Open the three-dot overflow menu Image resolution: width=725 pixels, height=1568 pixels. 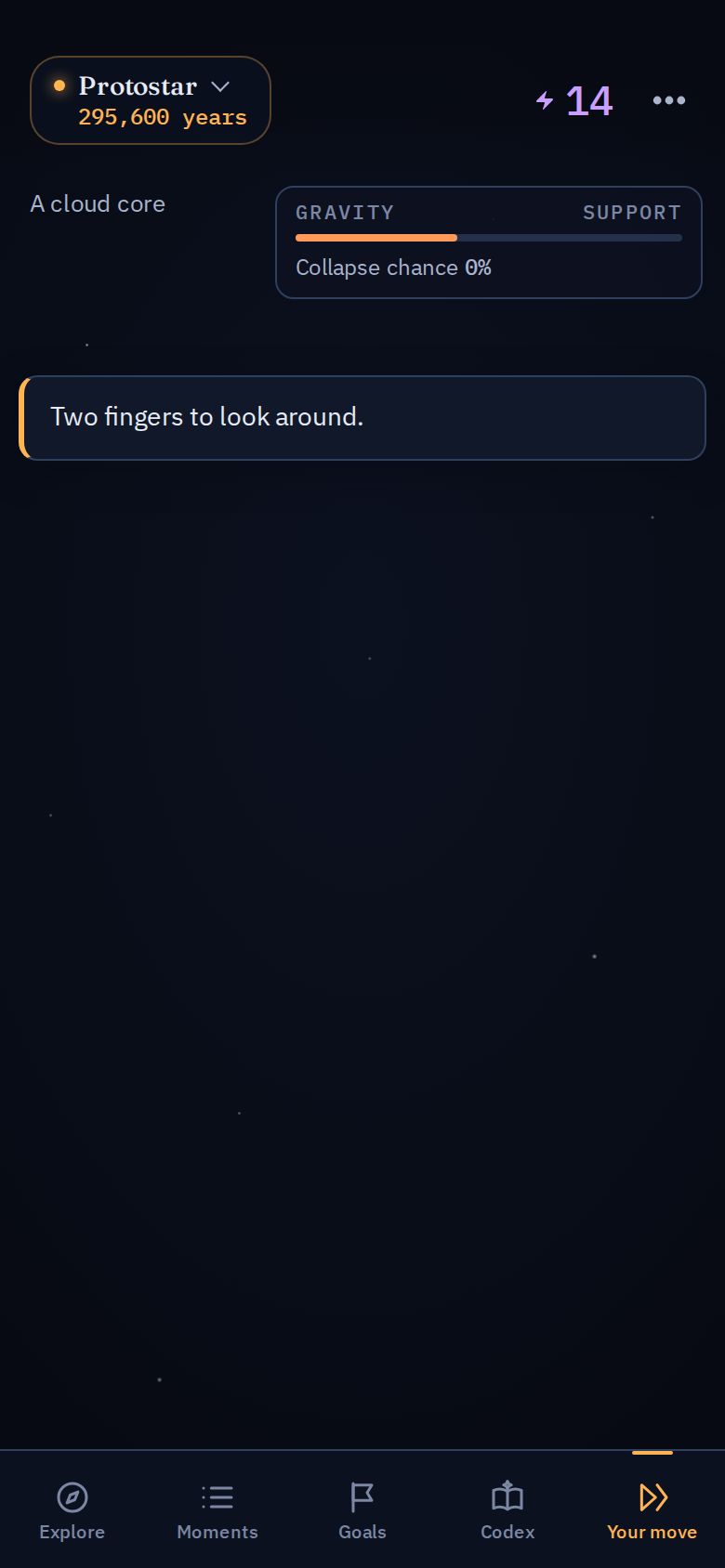tap(669, 100)
